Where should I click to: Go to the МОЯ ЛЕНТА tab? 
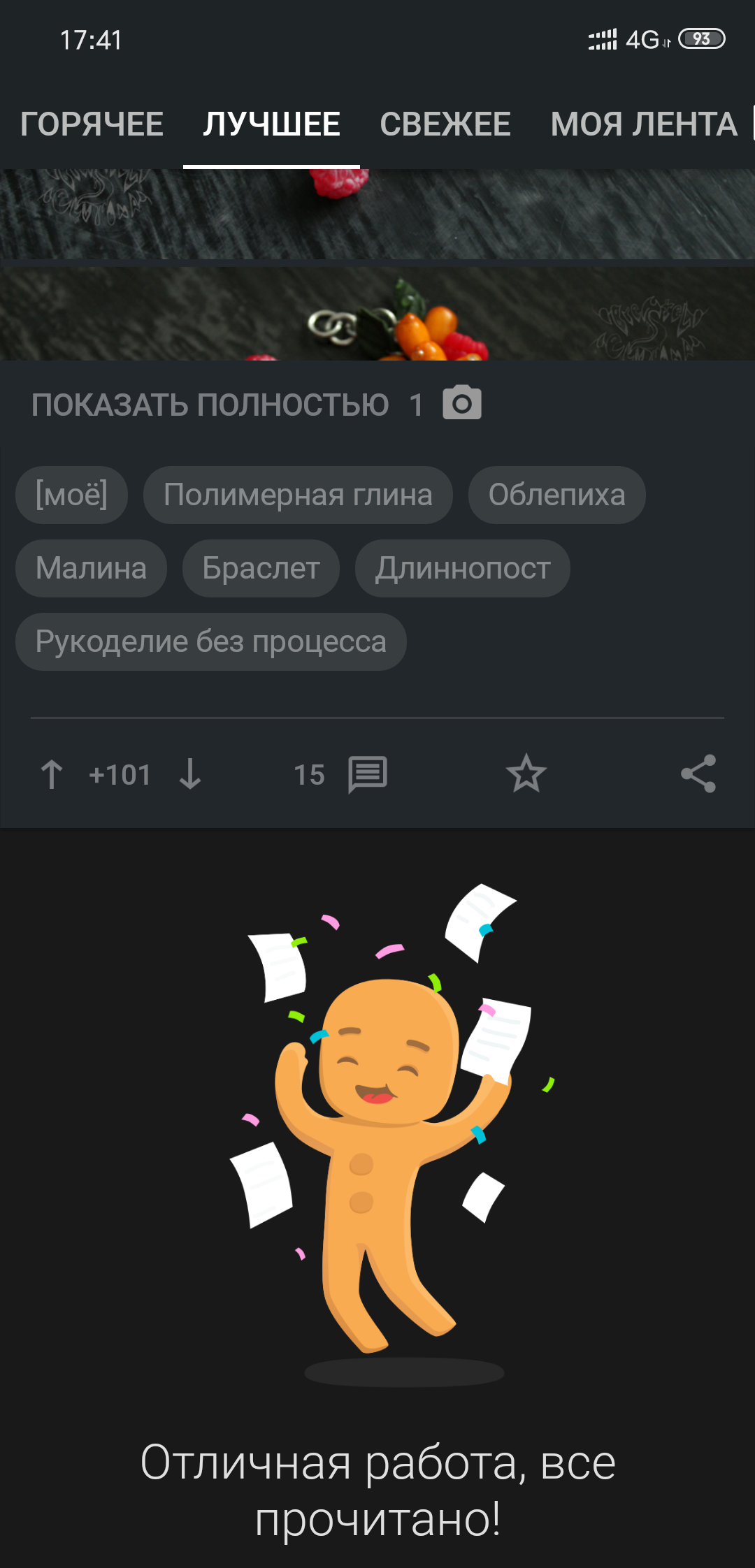(644, 124)
